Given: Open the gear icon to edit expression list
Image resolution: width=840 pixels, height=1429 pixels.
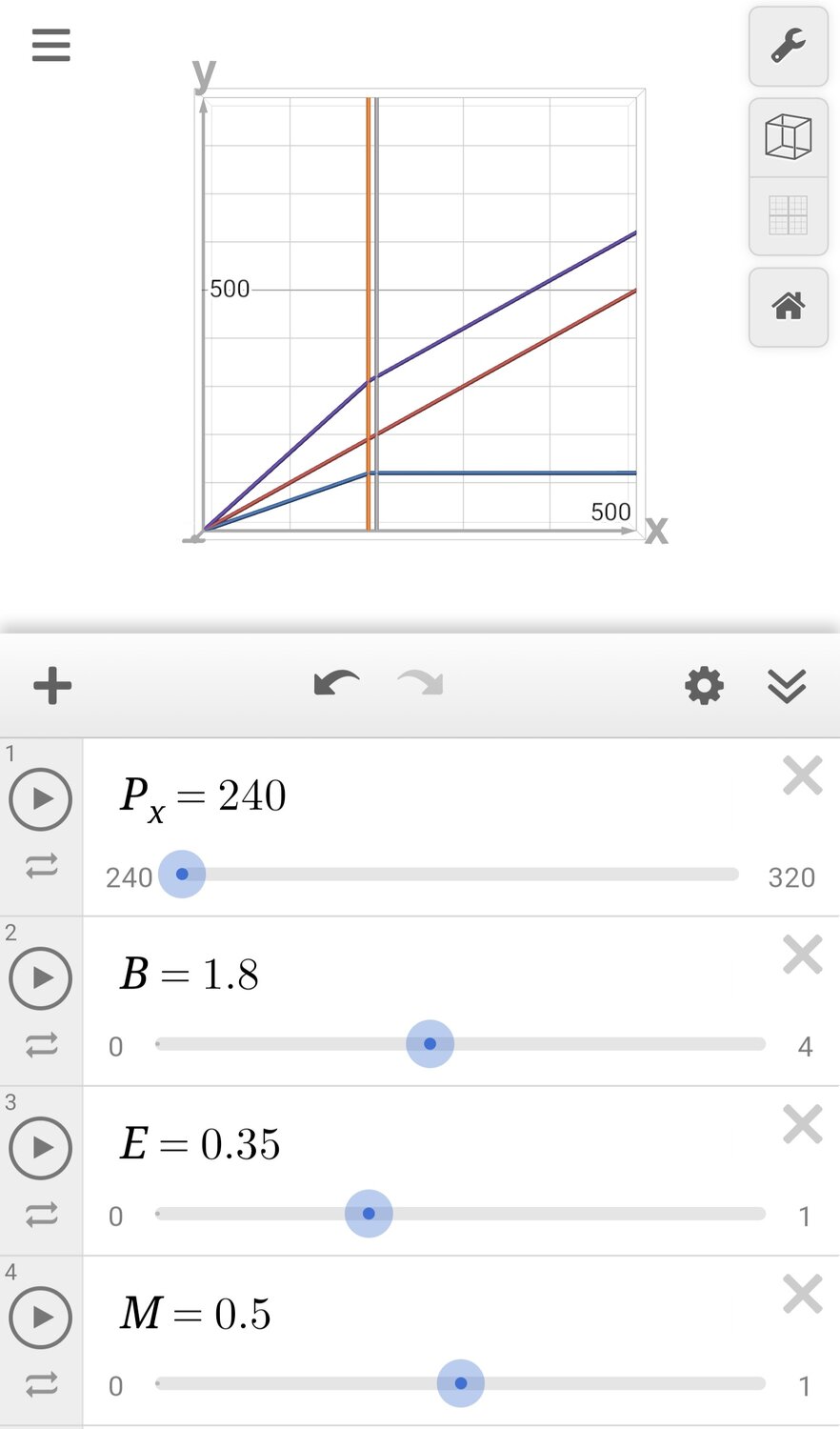Looking at the screenshot, I should [x=703, y=685].
